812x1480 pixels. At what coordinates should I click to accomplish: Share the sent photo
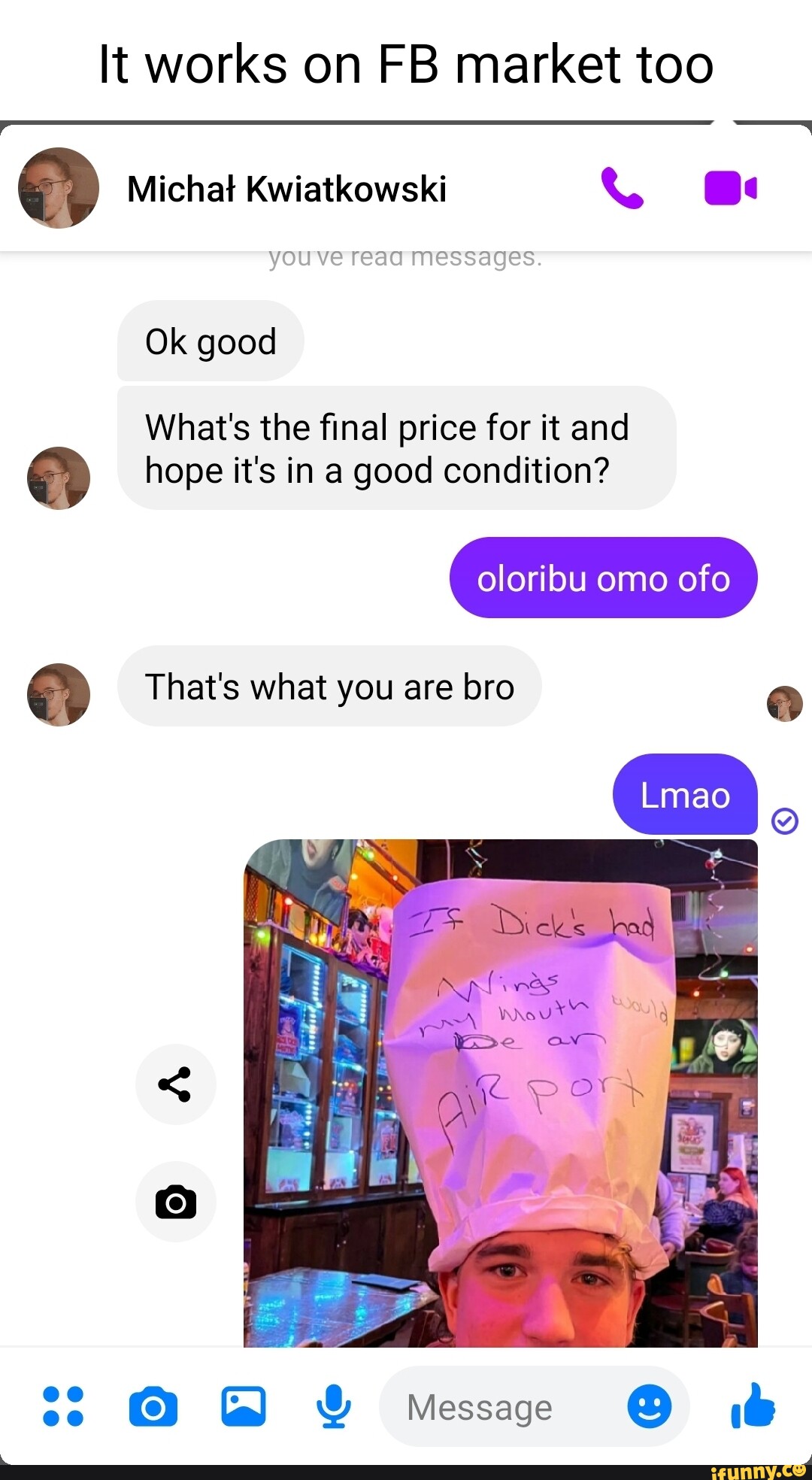pos(175,1084)
